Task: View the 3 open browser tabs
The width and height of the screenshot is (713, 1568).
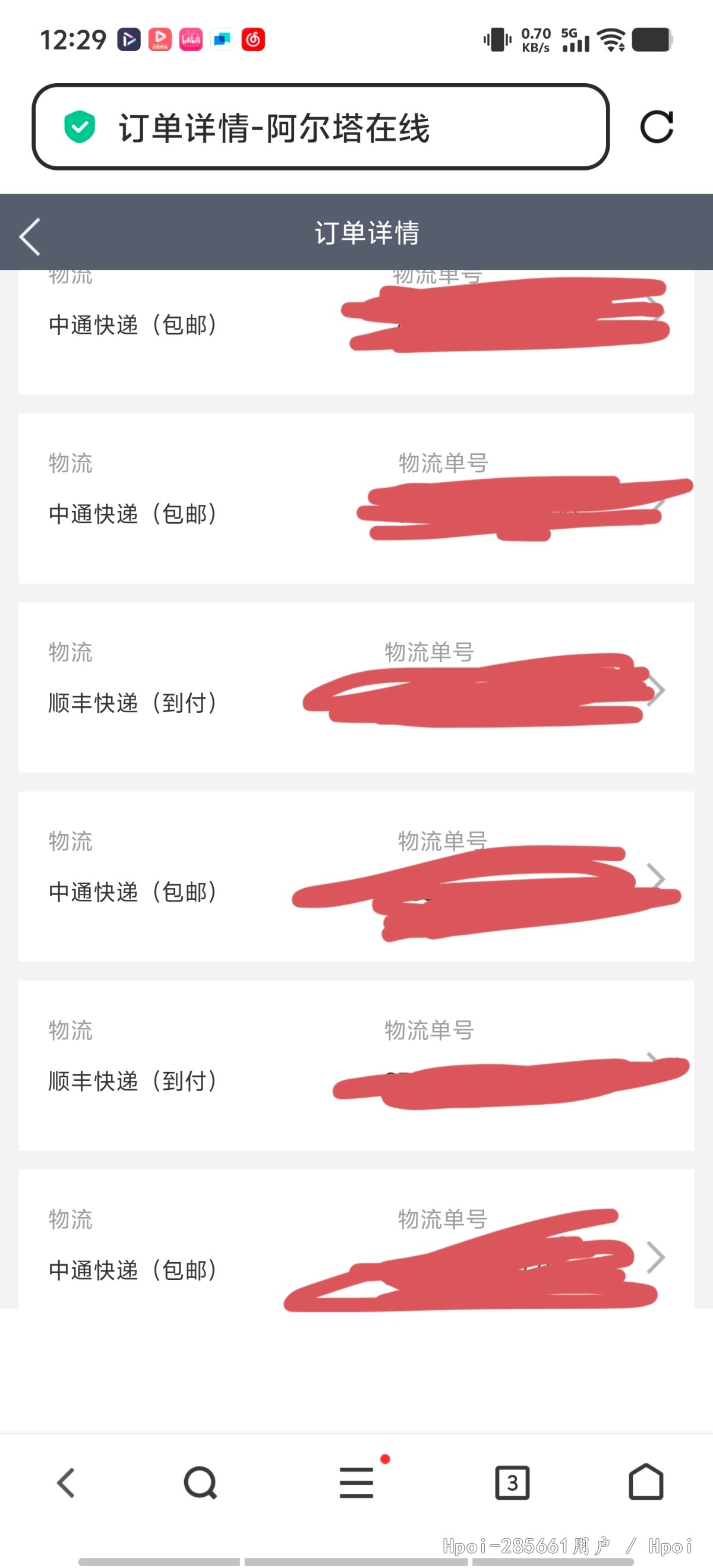Action: coord(512,1481)
